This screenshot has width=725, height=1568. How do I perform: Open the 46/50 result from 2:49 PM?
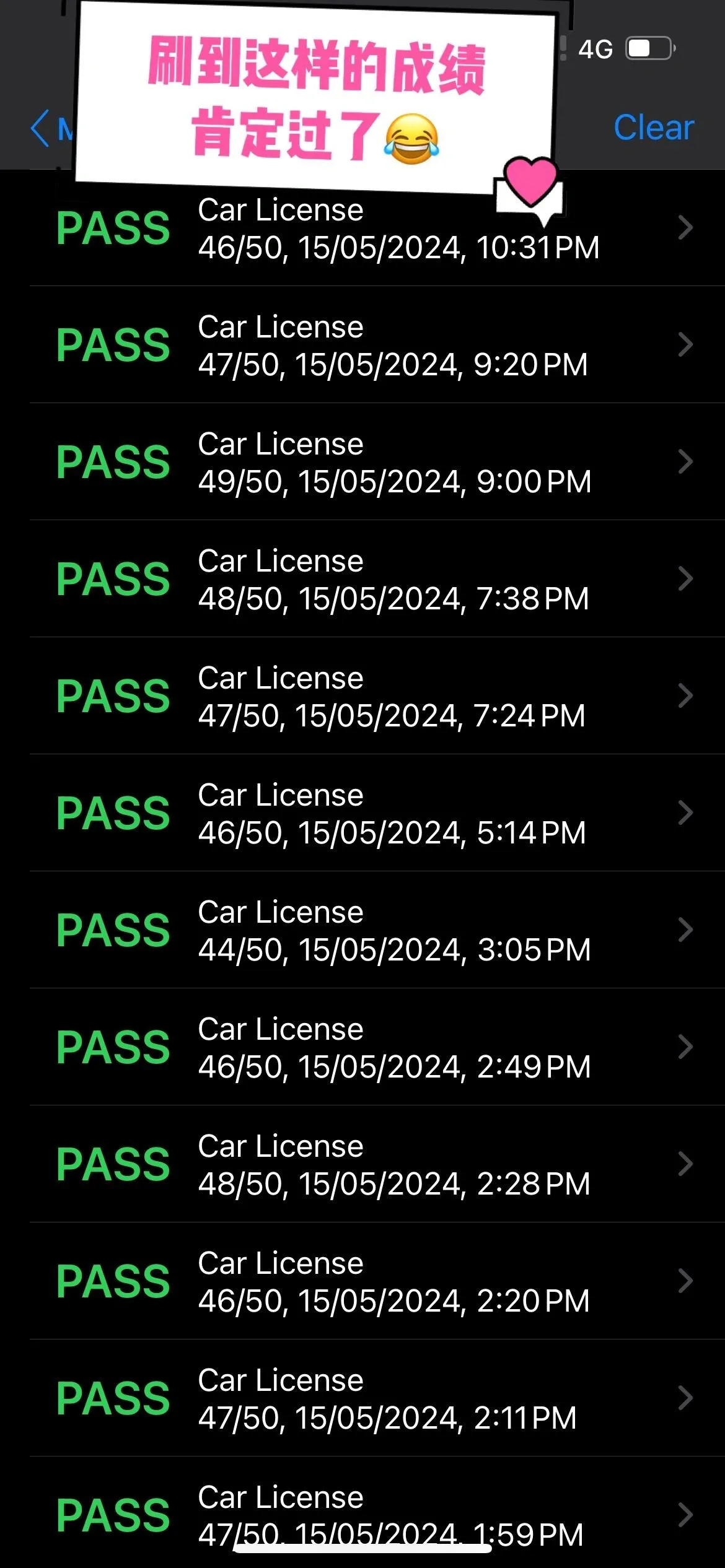tap(362, 1047)
